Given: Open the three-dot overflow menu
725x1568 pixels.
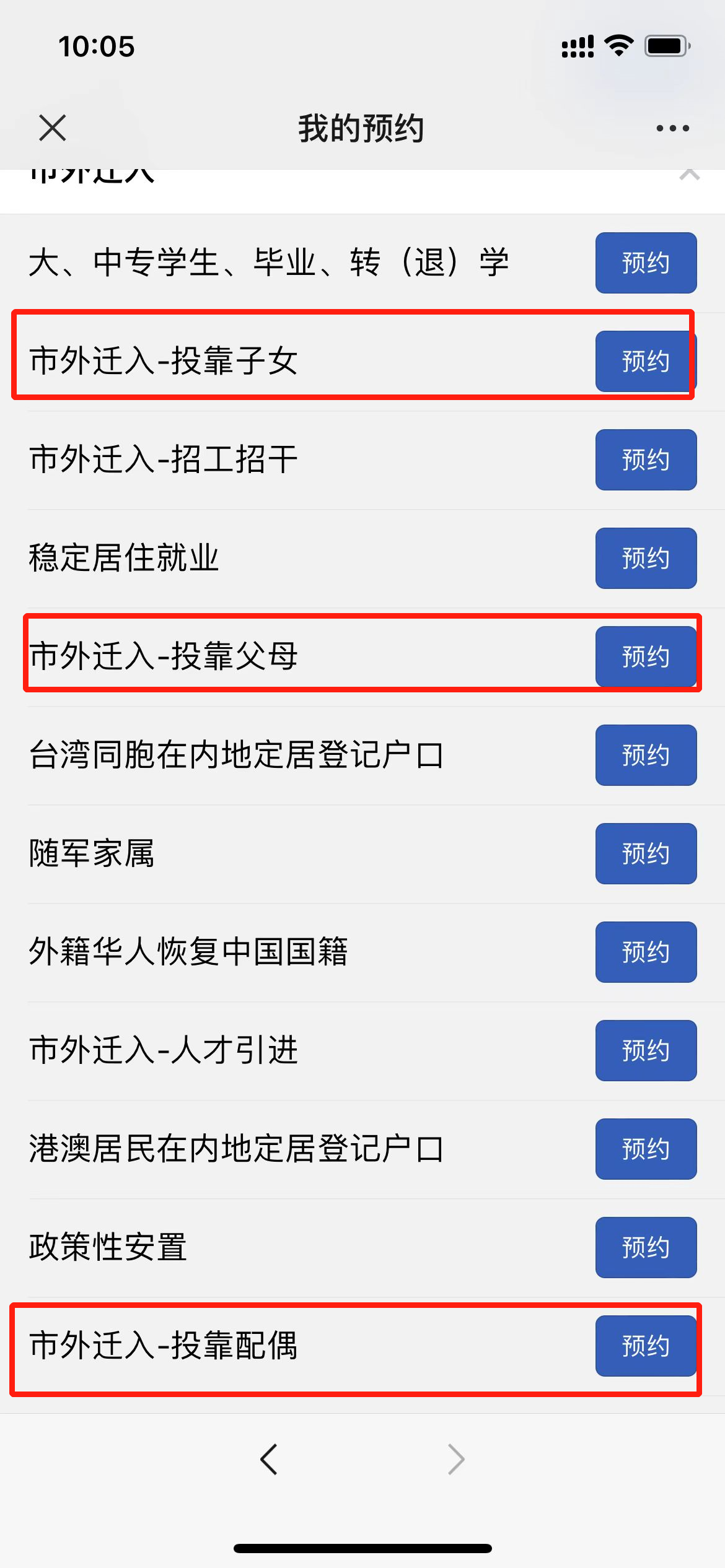Looking at the screenshot, I should 672,128.
